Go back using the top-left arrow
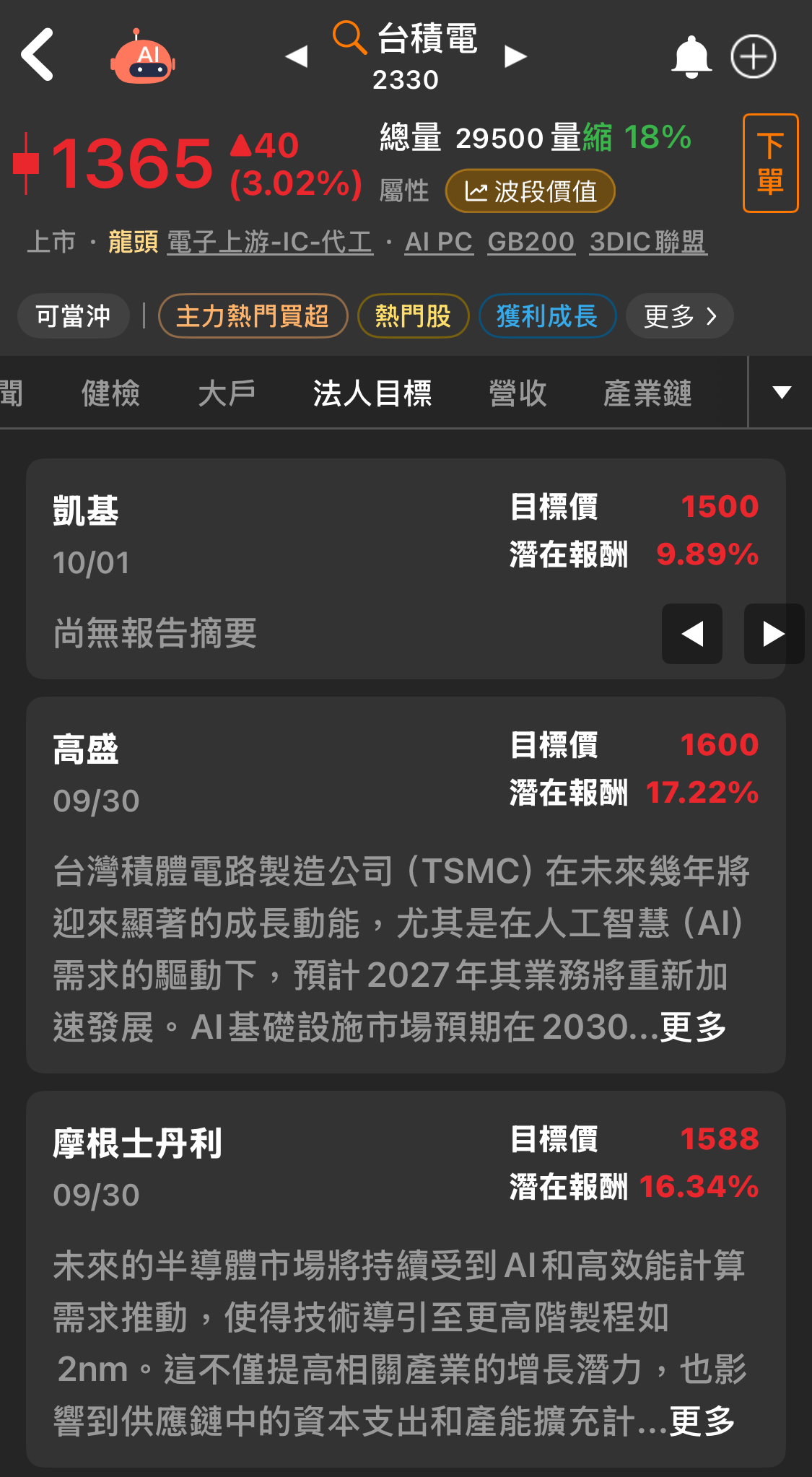This screenshot has height=1477, width=812. click(x=38, y=55)
